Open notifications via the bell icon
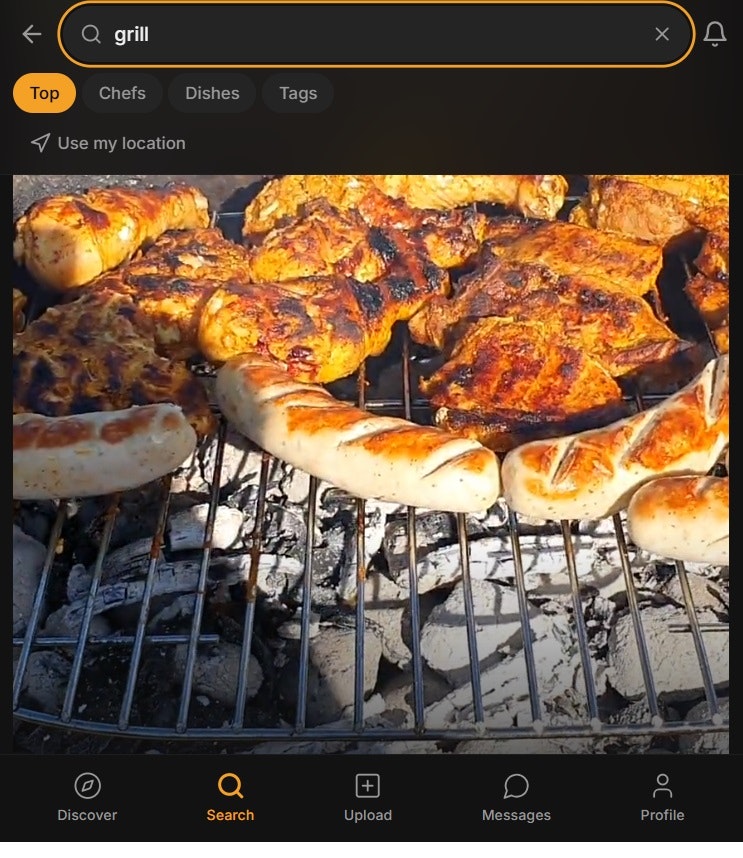 click(x=714, y=33)
